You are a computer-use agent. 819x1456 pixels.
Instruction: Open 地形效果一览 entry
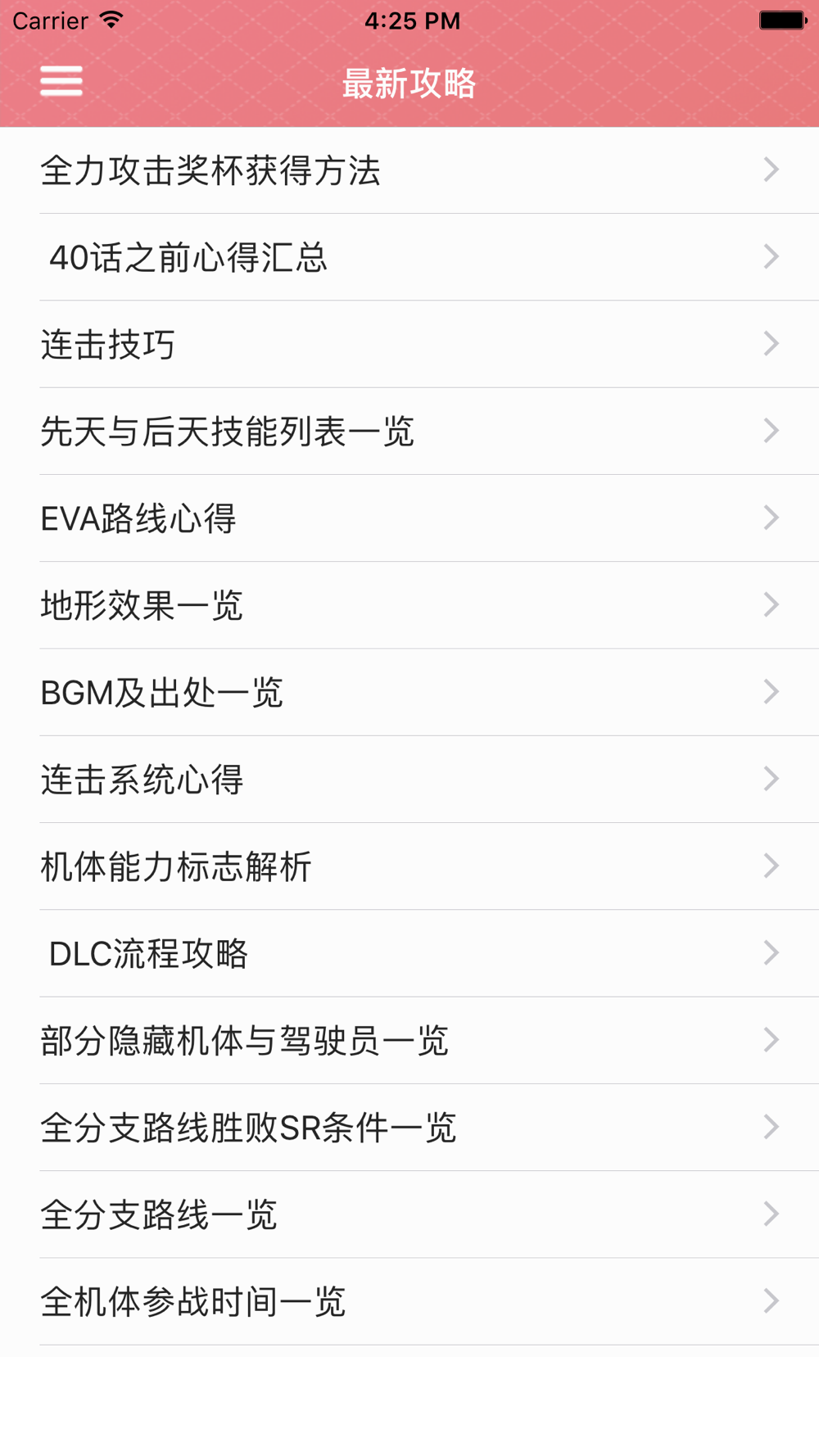coord(409,605)
